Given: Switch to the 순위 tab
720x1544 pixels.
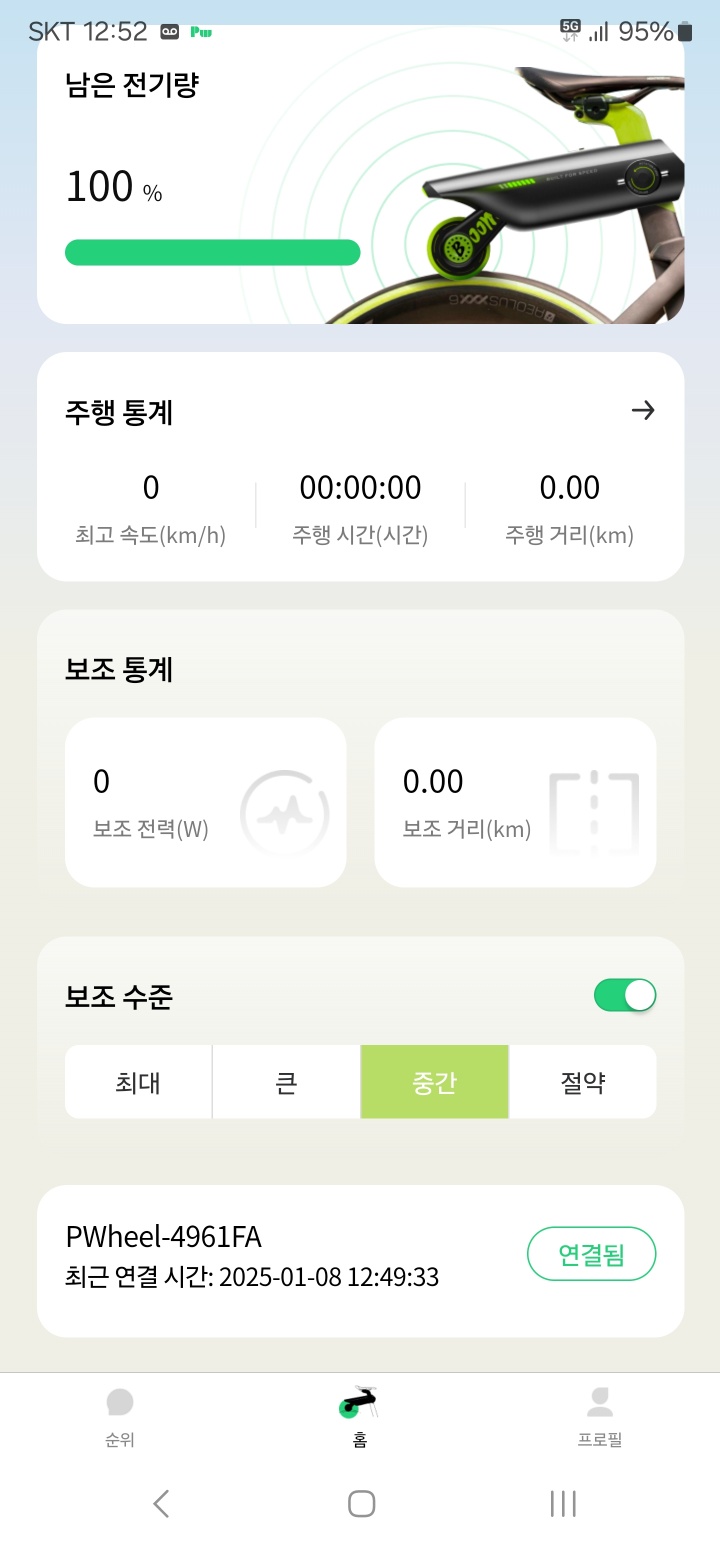Looking at the screenshot, I should click(120, 1416).
